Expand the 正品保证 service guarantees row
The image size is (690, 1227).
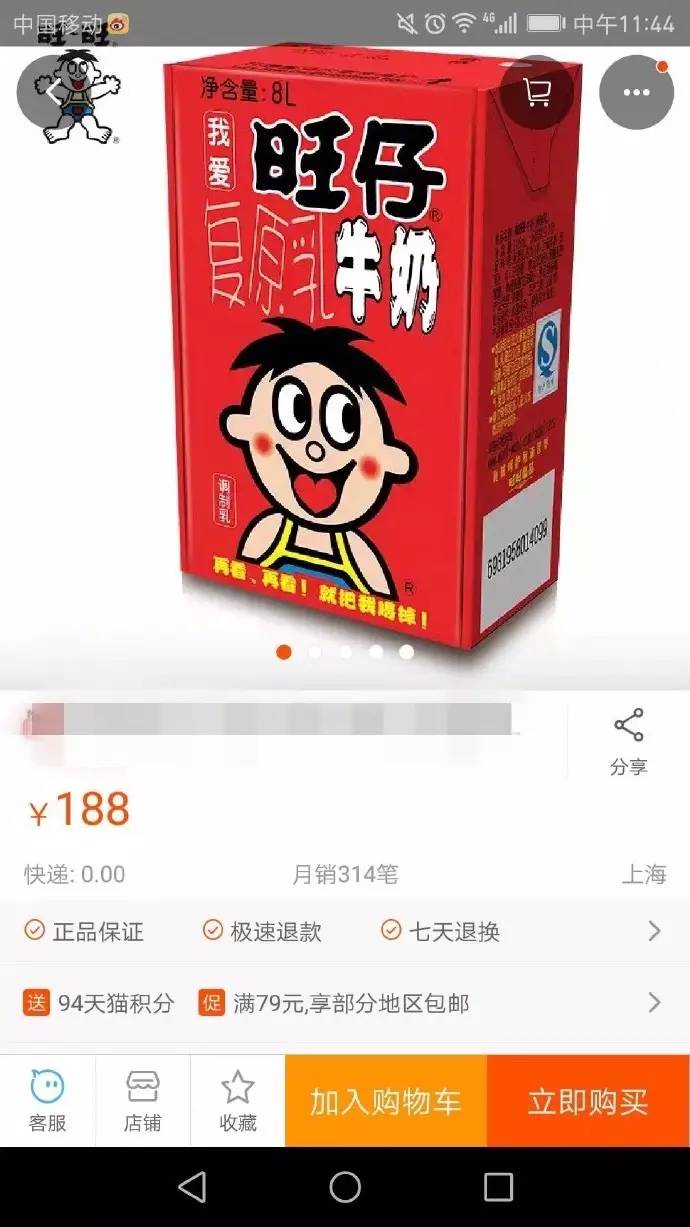[345, 932]
